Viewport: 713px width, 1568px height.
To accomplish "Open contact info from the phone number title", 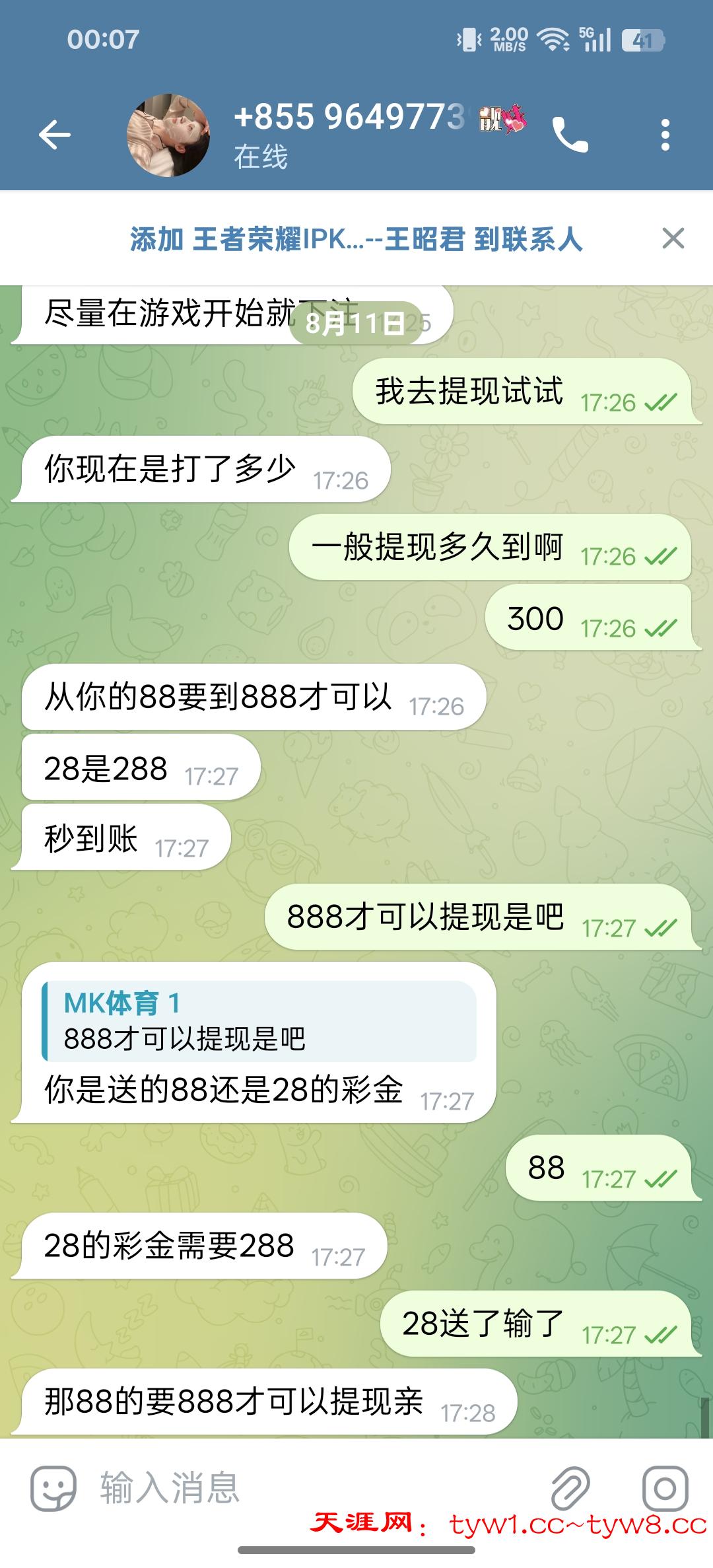I will tap(350, 118).
